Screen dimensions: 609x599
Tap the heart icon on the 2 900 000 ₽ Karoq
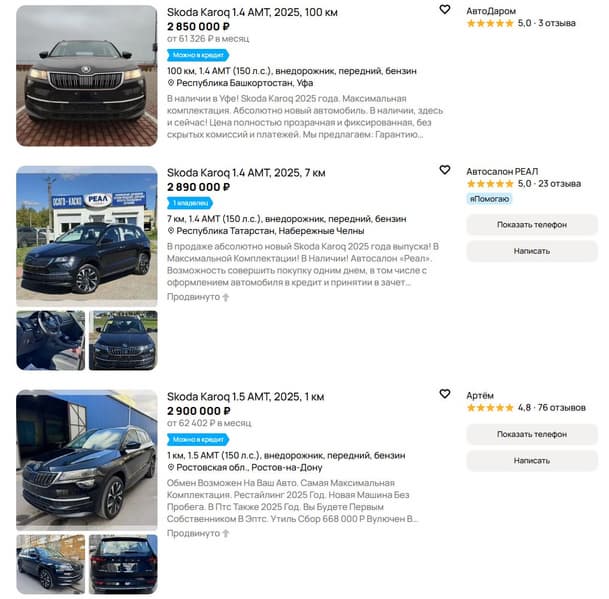[444, 394]
